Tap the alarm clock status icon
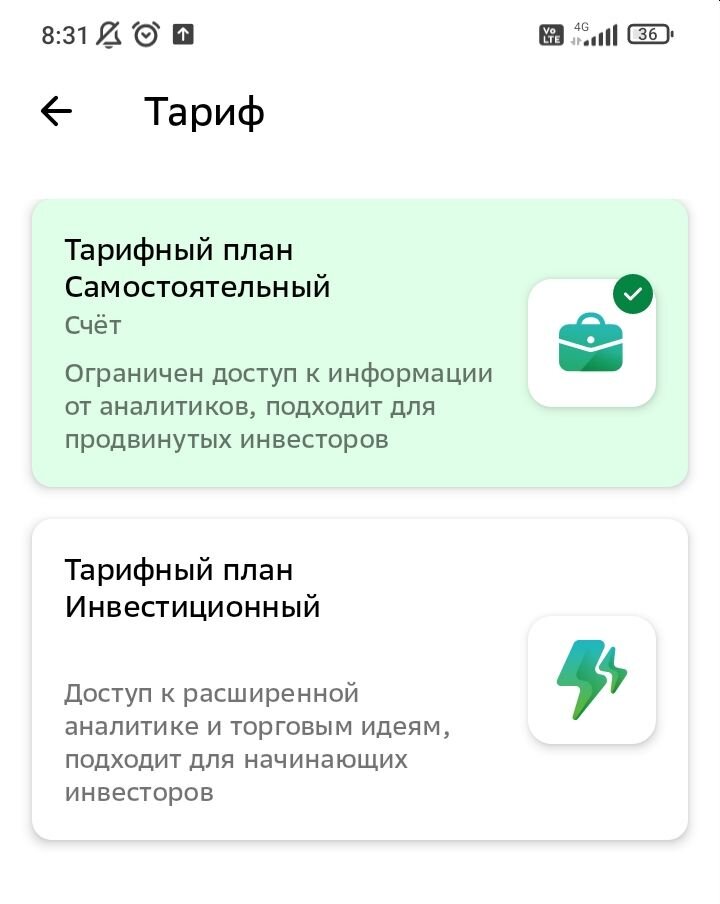 click(x=144, y=33)
